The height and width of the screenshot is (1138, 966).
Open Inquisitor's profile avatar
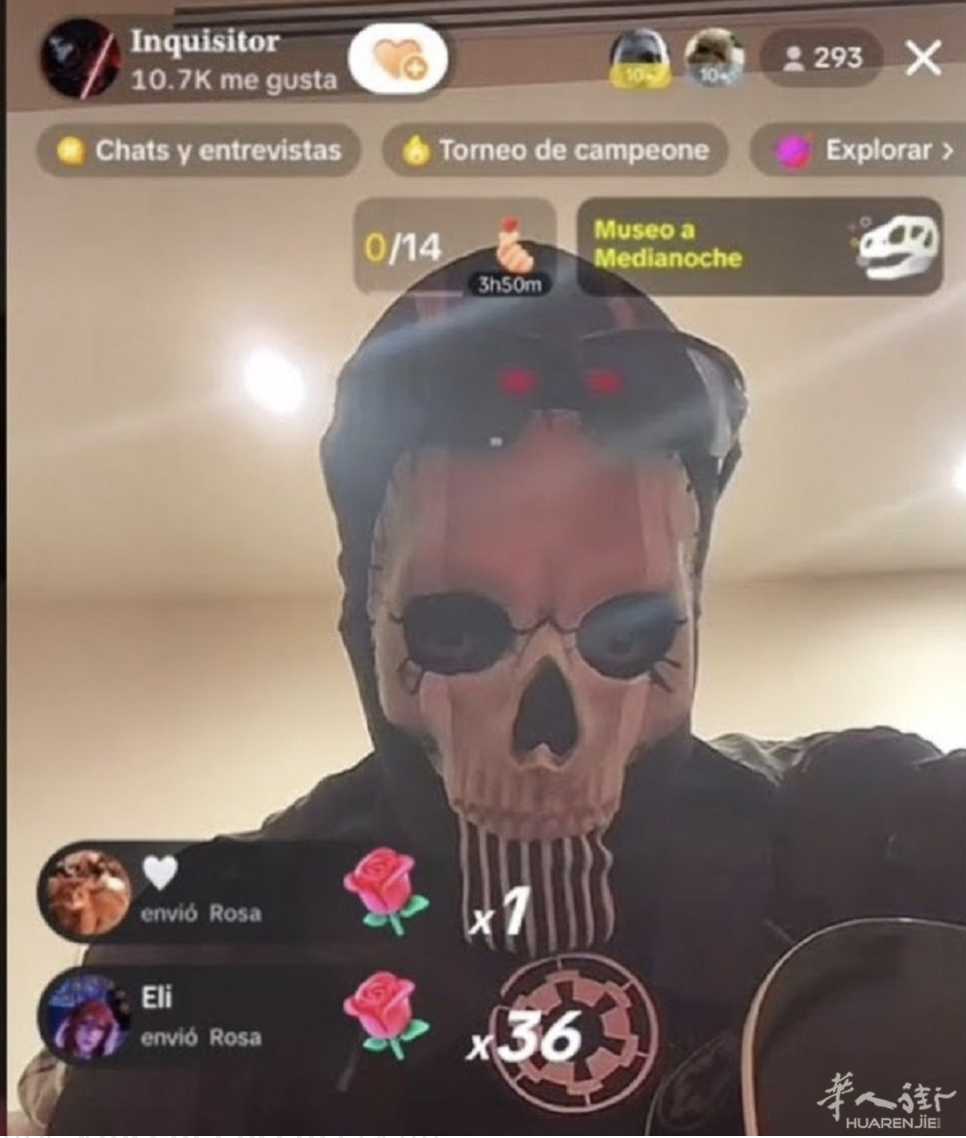(81, 59)
